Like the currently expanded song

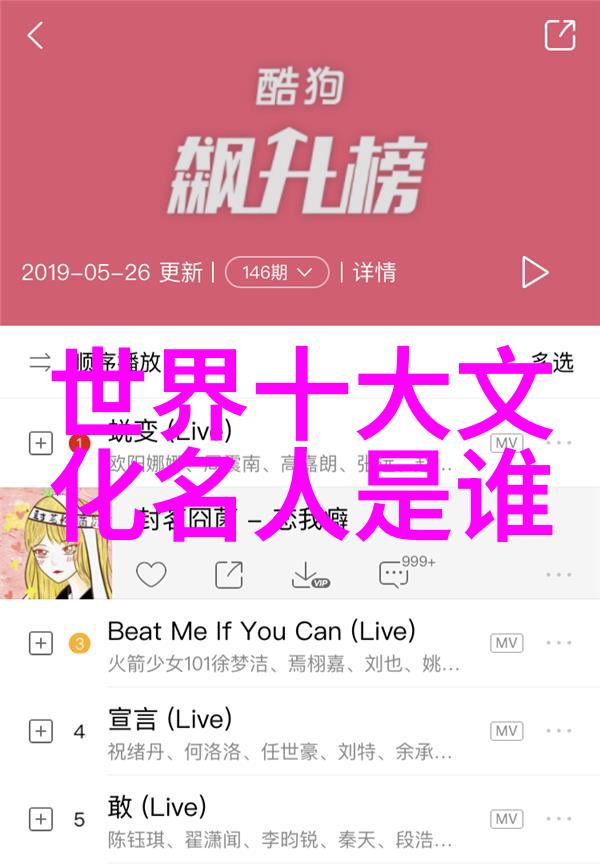(x=151, y=574)
